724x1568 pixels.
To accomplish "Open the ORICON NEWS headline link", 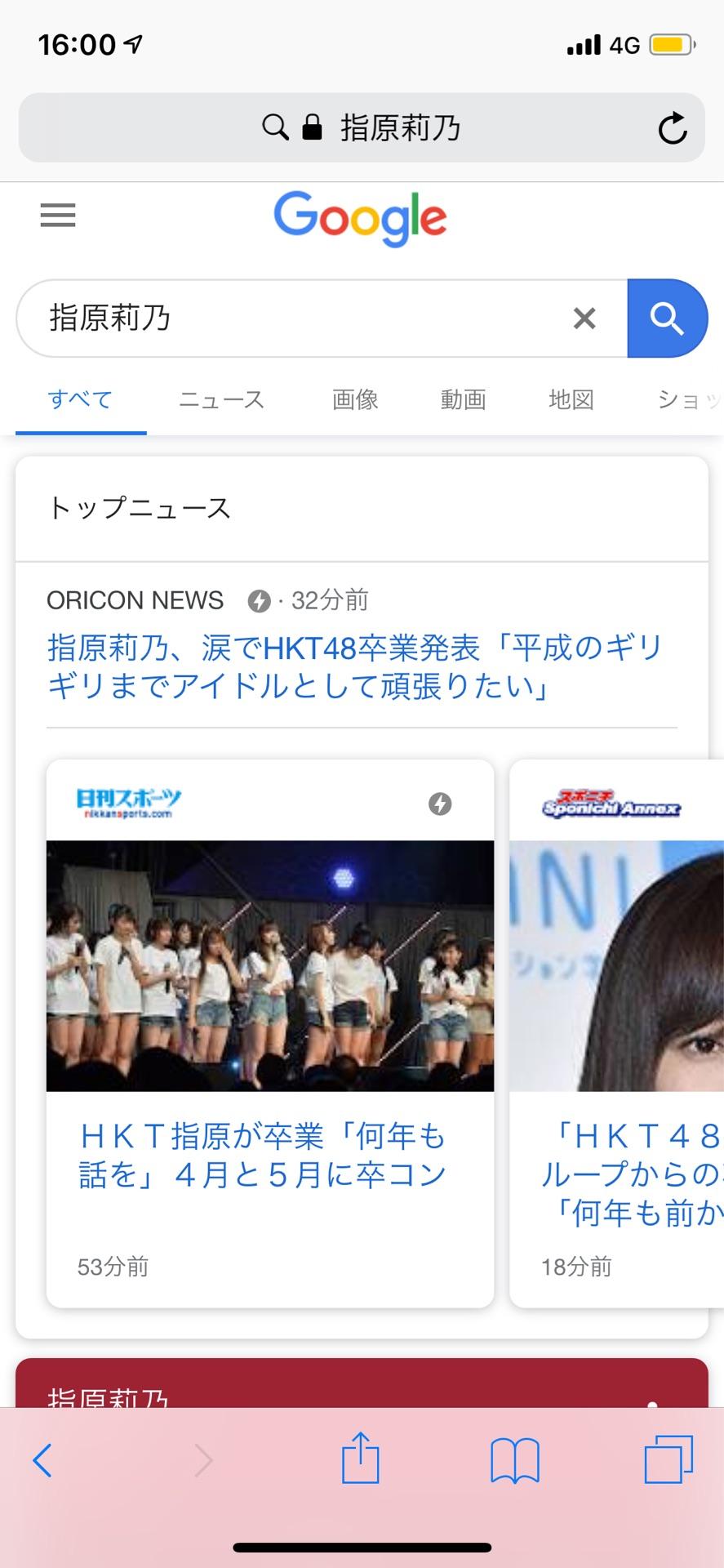I will coord(354,667).
